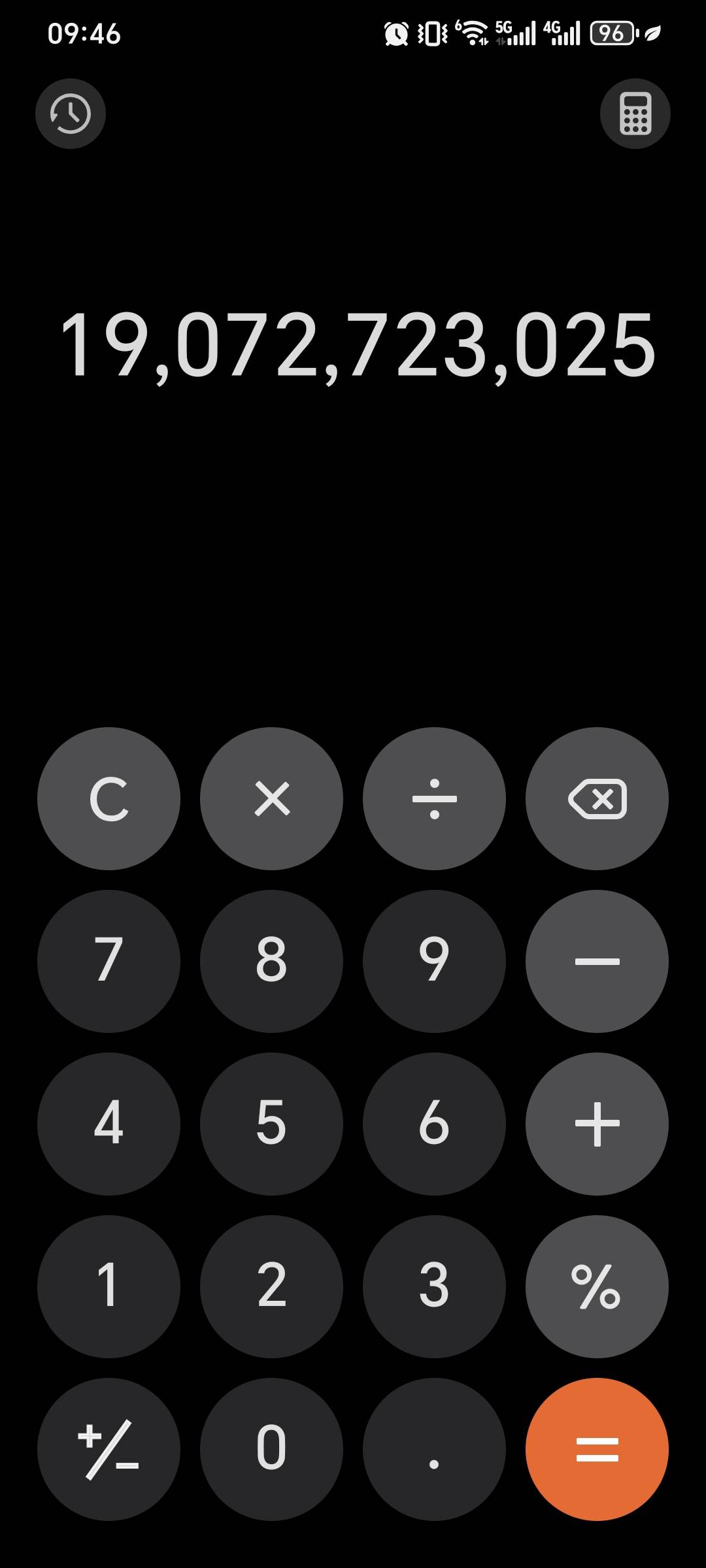Apply the percent key
This screenshot has width=706, height=1568.
(597, 1286)
